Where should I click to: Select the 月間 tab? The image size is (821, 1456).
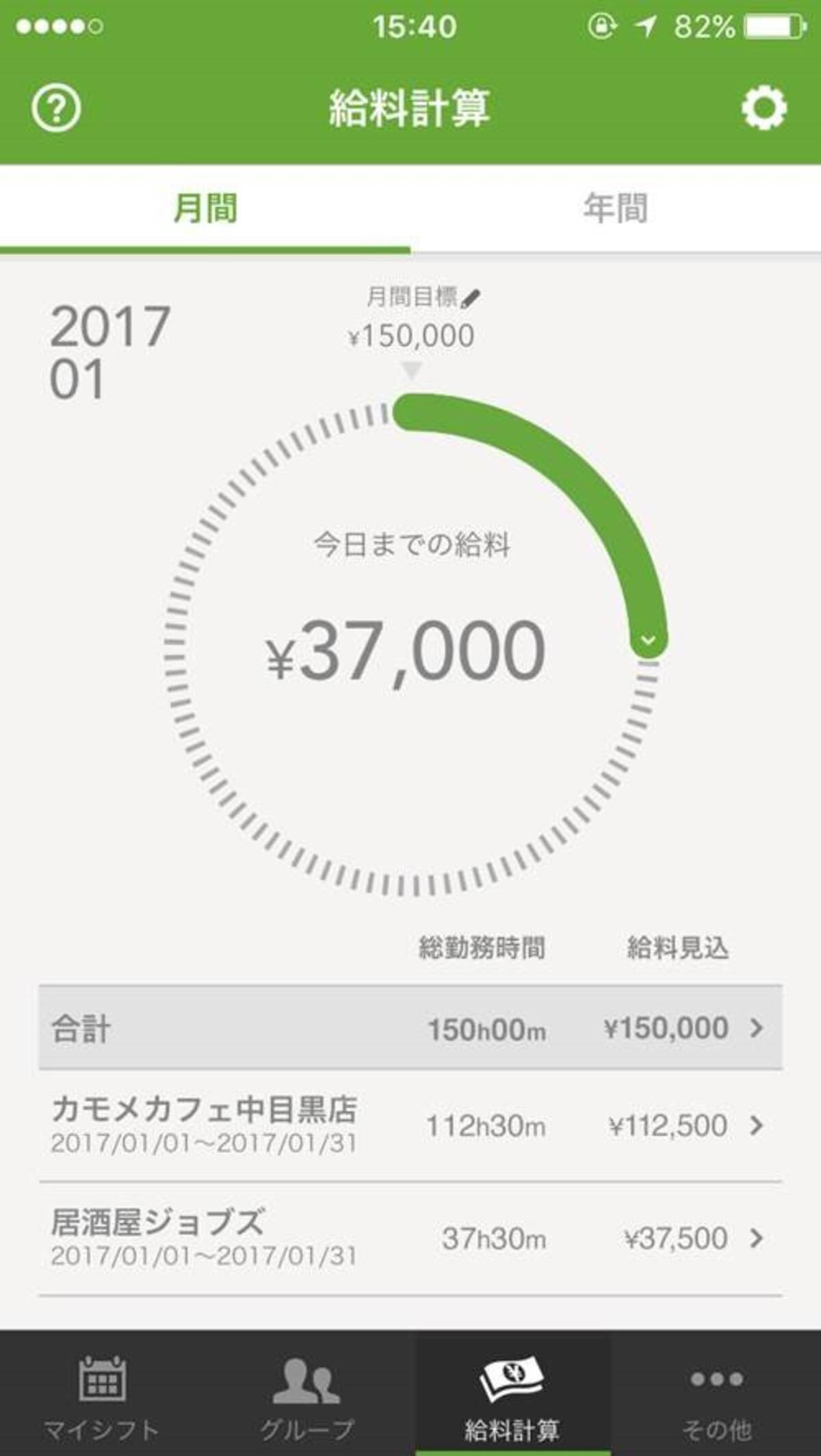click(205, 209)
